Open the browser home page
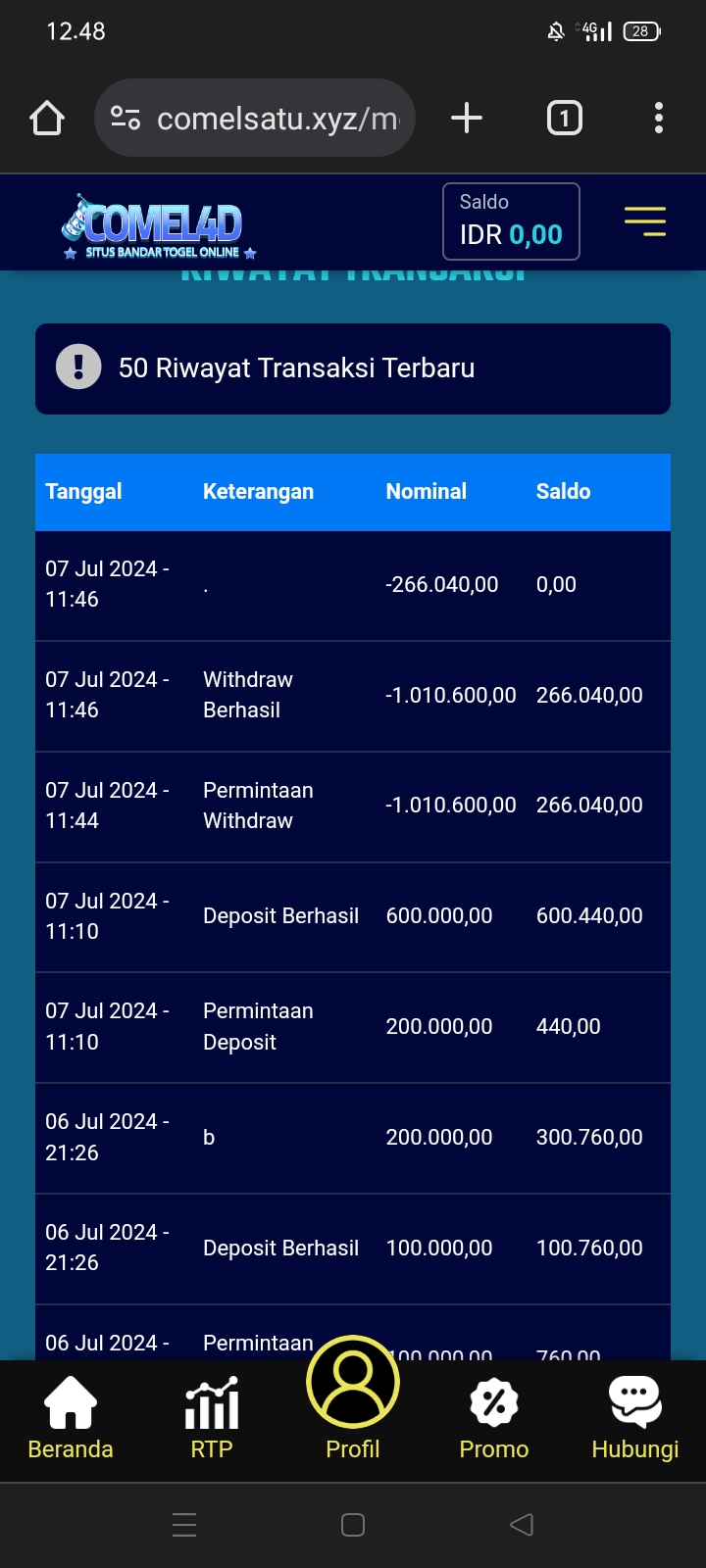The image size is (706, 1568). pos(47,119)
